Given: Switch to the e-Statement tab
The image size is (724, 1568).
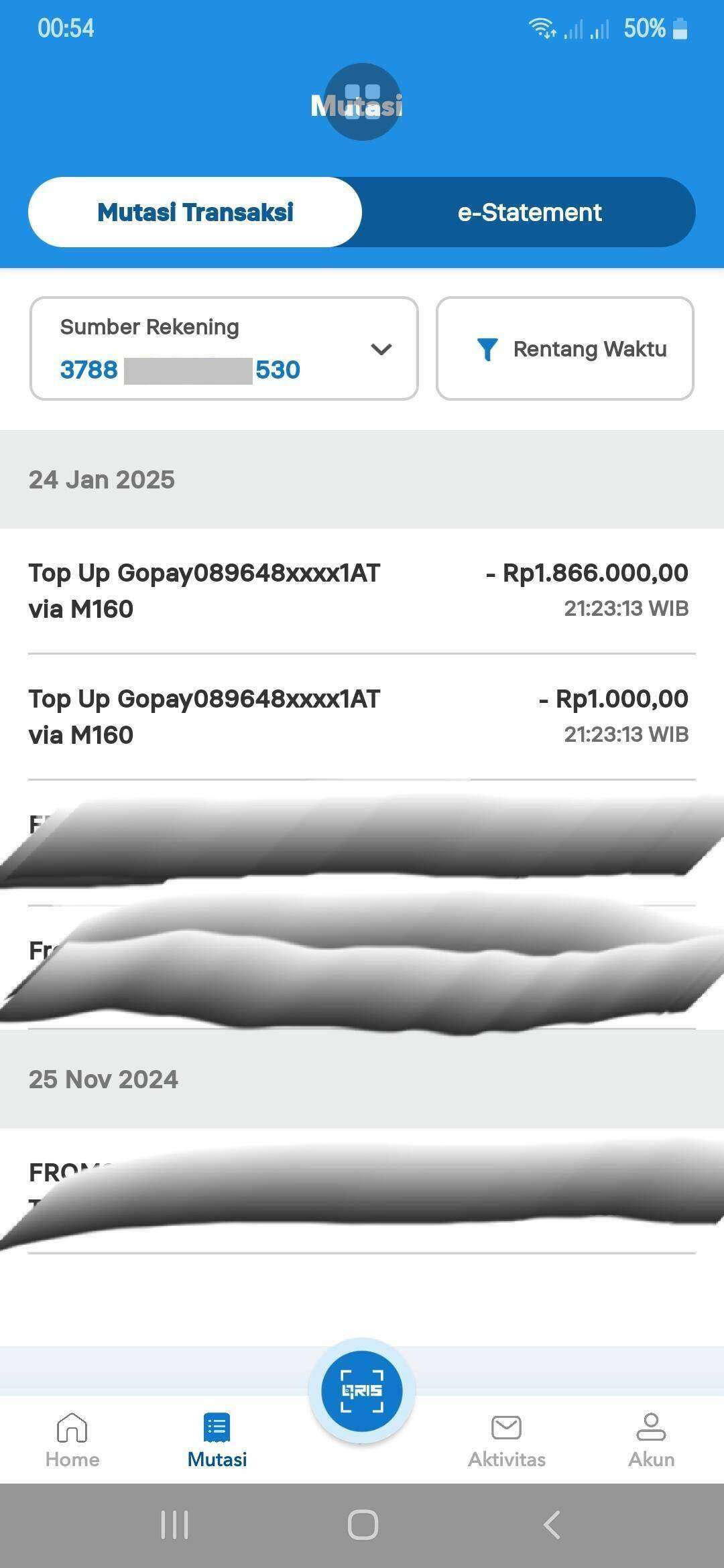Looking at the screenshot, I should pos(529,212).
